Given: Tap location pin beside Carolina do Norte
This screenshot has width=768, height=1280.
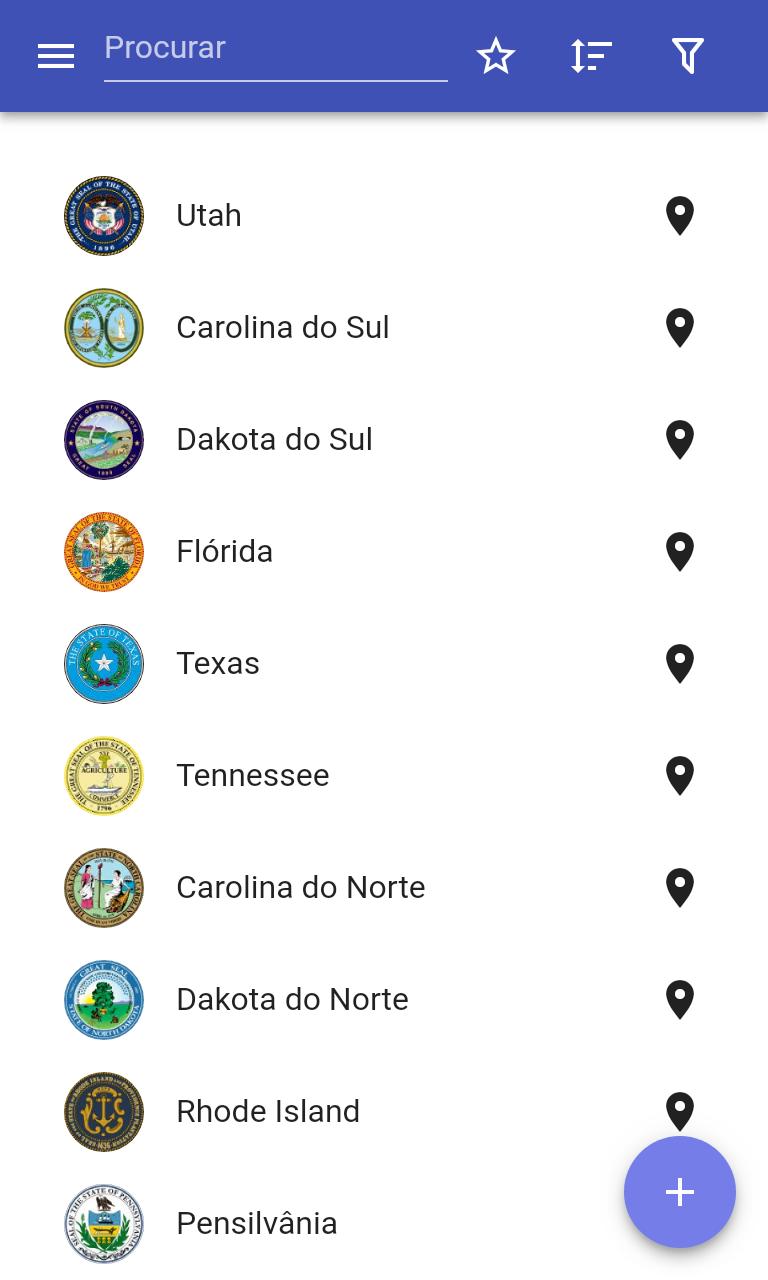Looking at the screenshot, I should pos(680,888).
